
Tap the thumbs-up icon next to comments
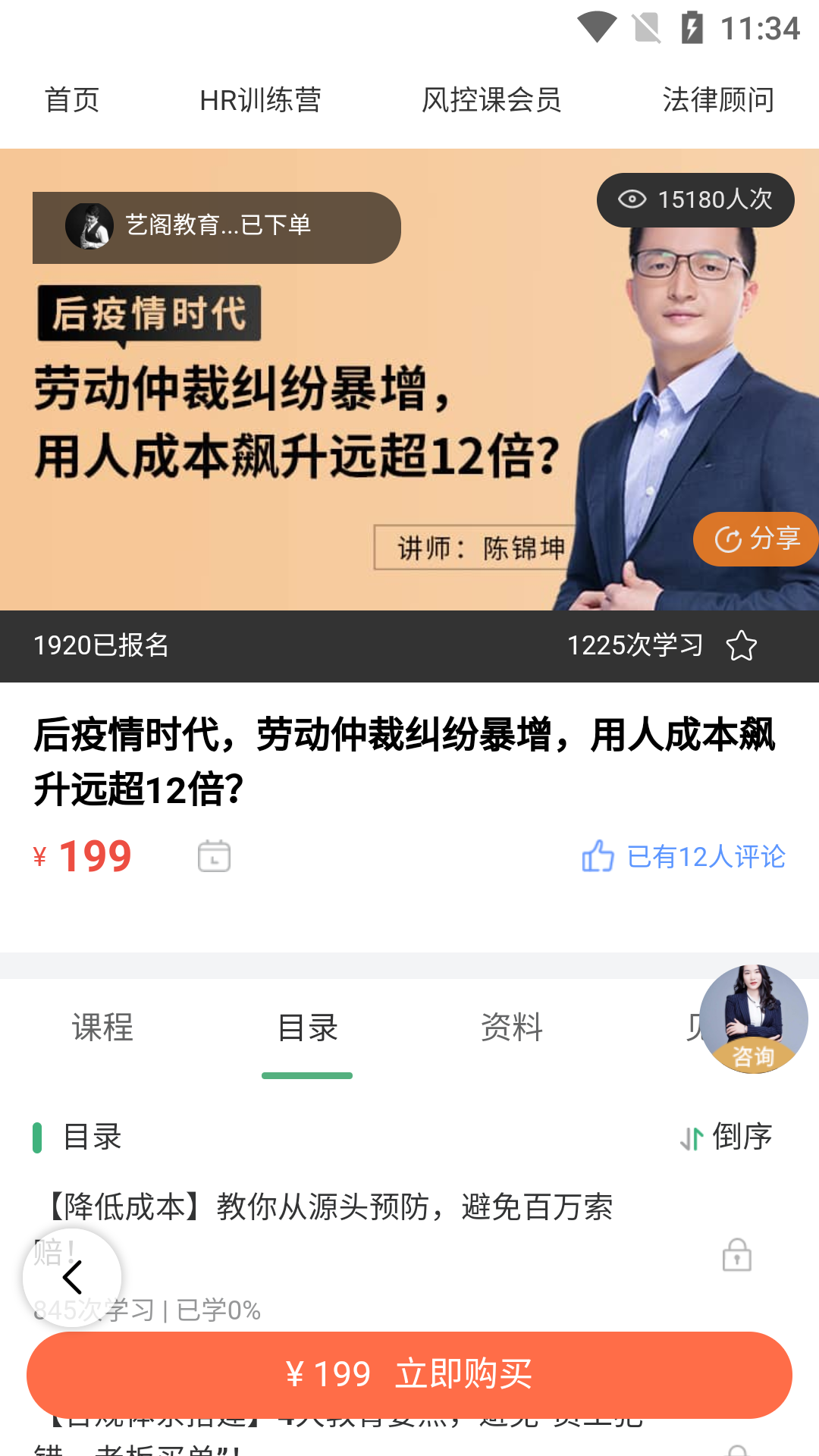(x=598, y=855)
